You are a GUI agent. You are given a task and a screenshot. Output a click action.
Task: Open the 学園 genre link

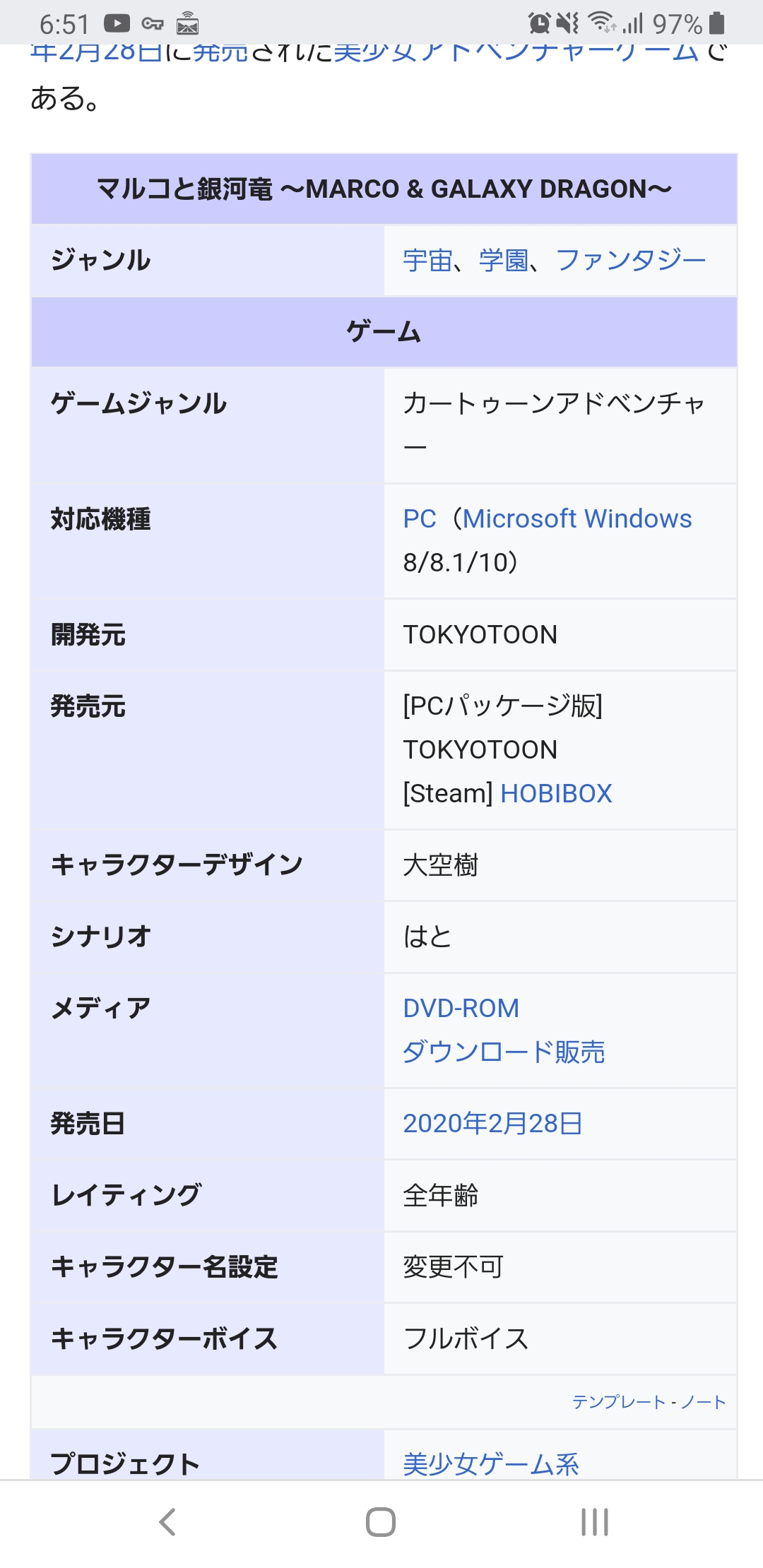coord(504,261)
